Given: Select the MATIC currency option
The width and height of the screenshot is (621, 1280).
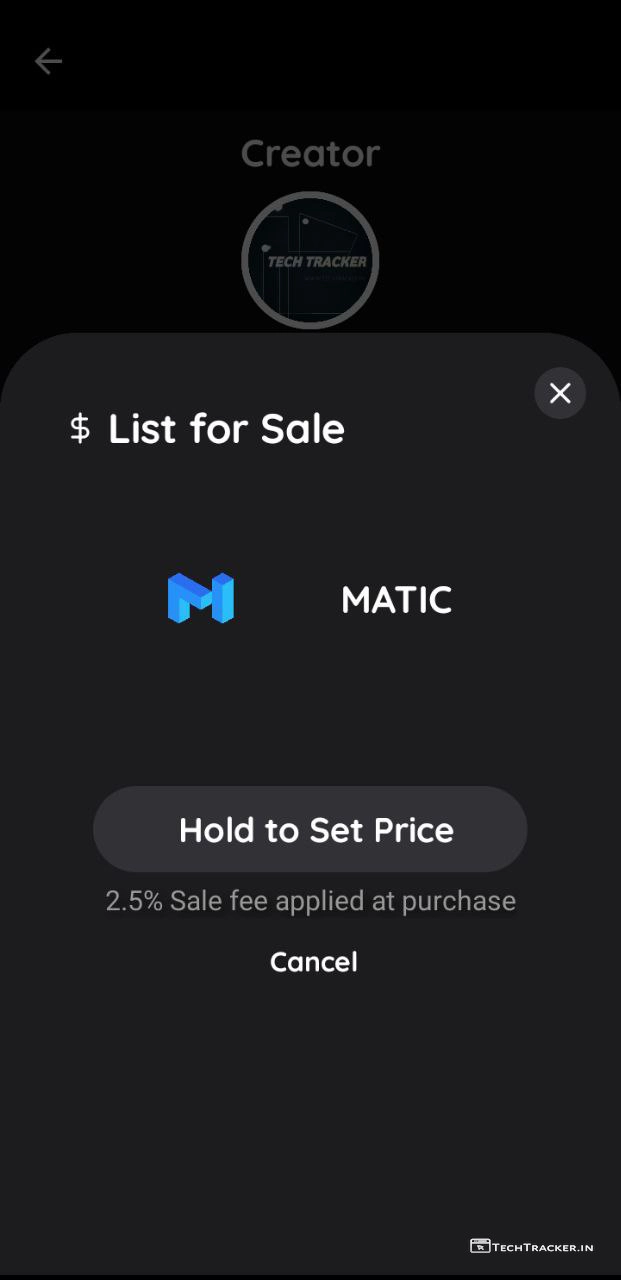Looking at the screenshot, I should tap(310, 599).
